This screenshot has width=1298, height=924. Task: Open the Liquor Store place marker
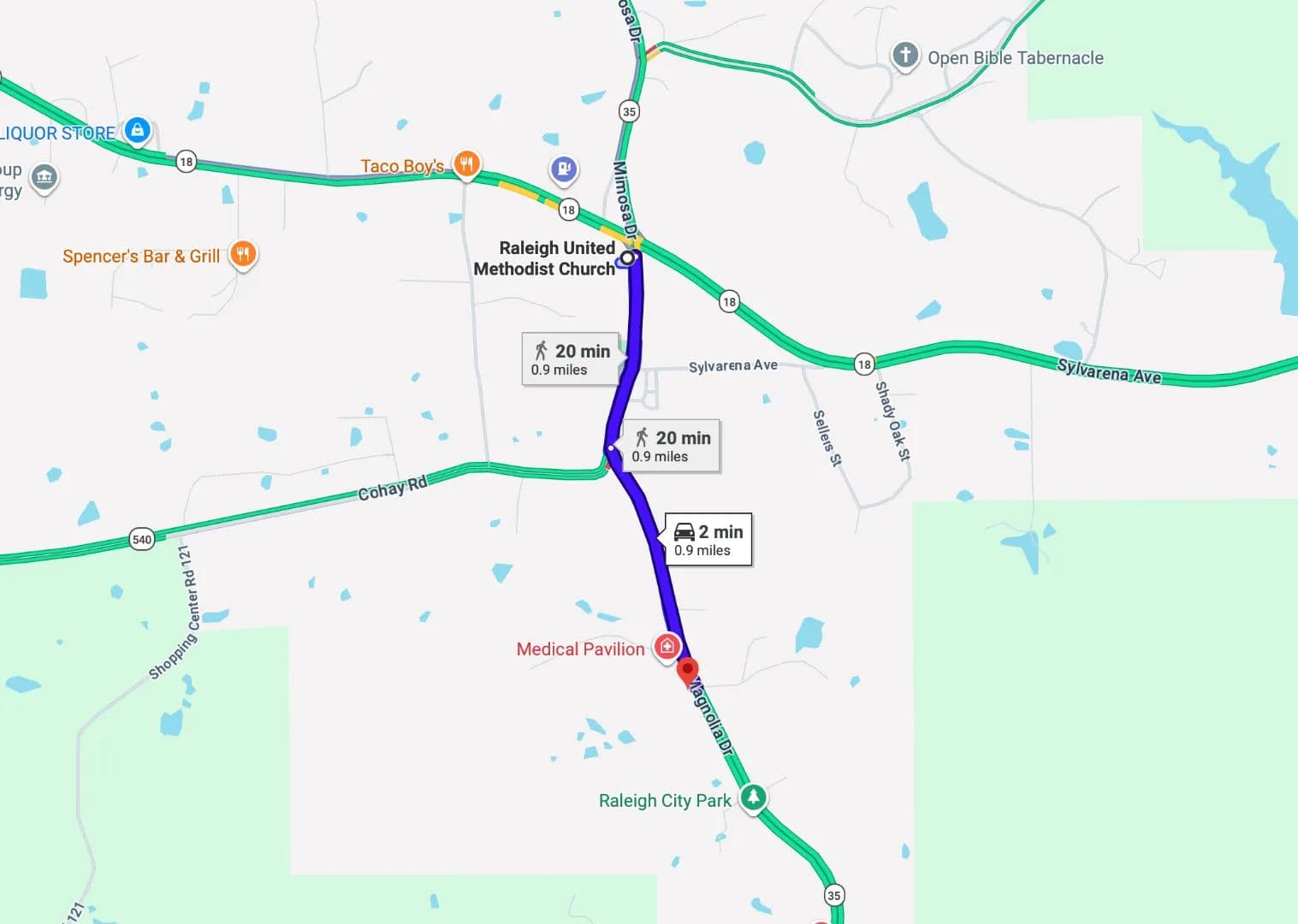coord(137,130)
